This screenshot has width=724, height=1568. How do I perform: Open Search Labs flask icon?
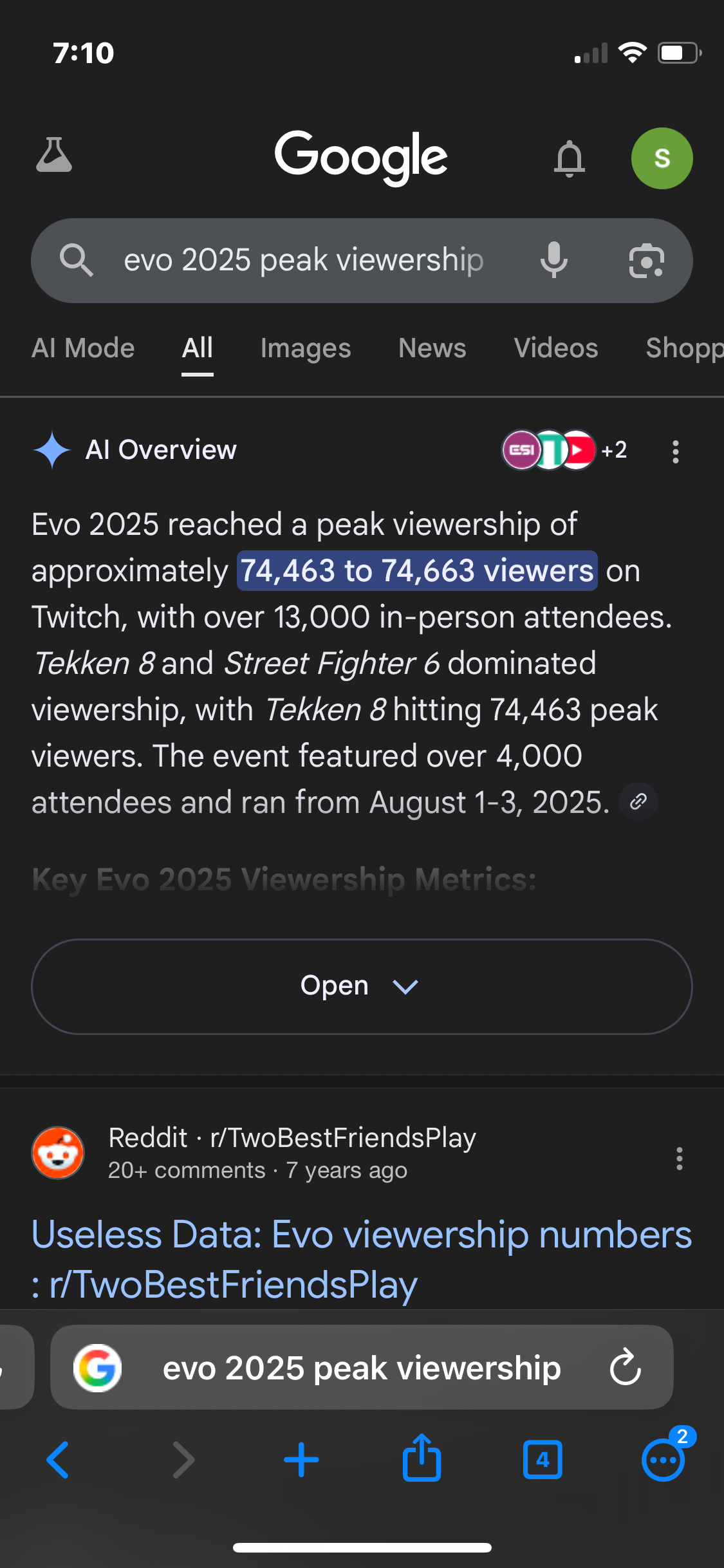click(x=54, y=155)
